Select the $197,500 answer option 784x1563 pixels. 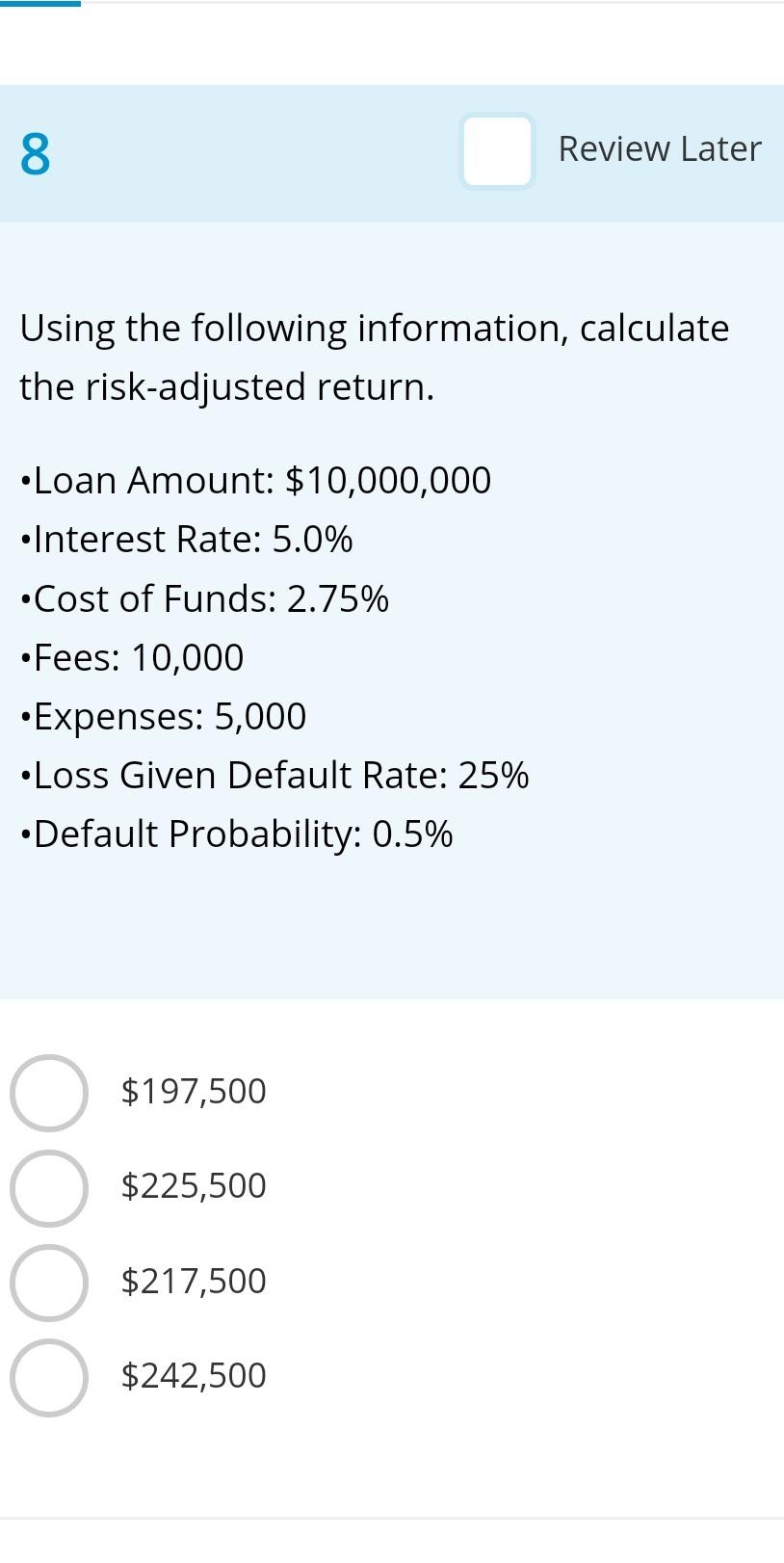48,1092
